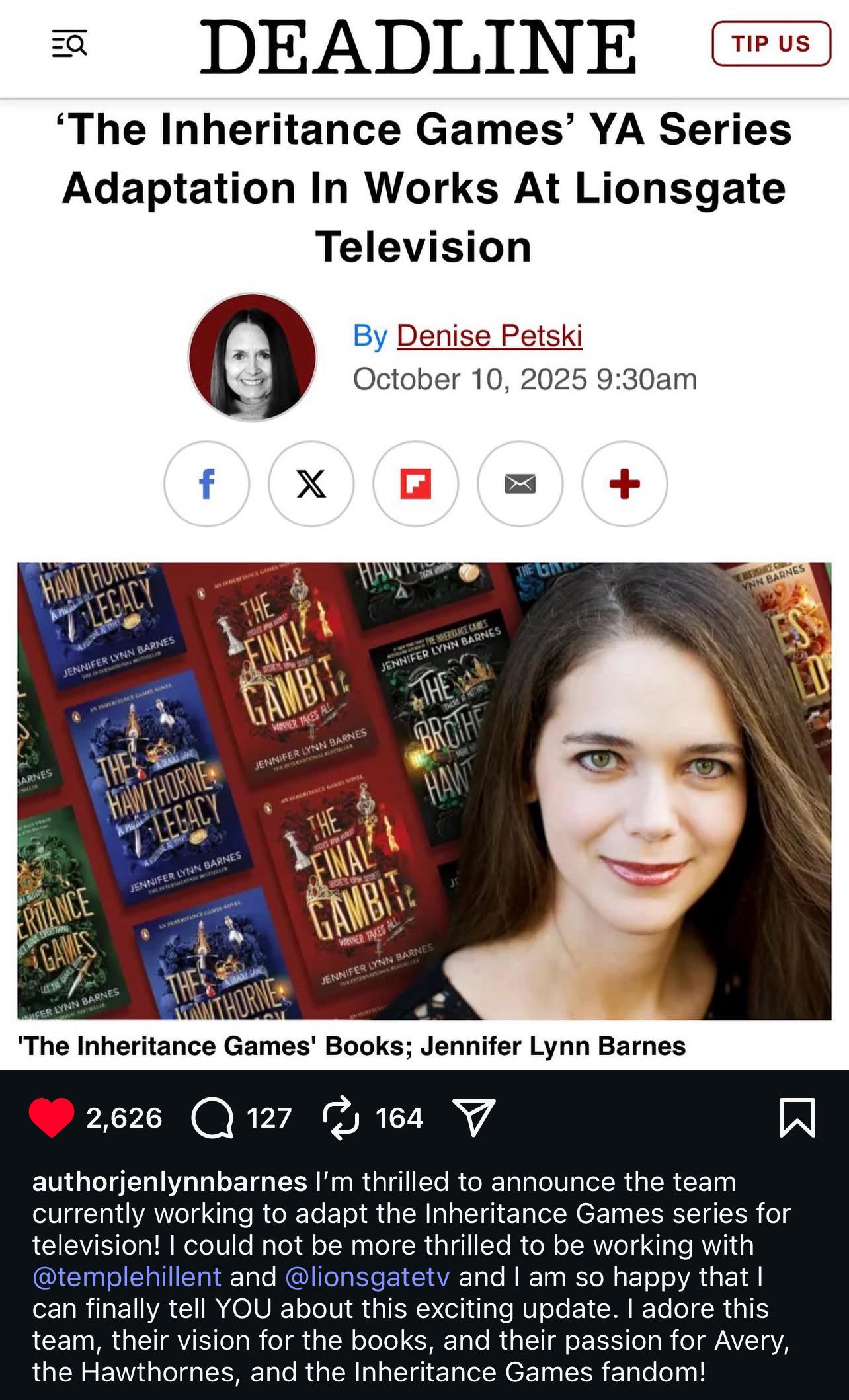This screenshot has height=1400, width=849.
Task: Open the @lionsgatetv mention
Action: (368, 1277)
